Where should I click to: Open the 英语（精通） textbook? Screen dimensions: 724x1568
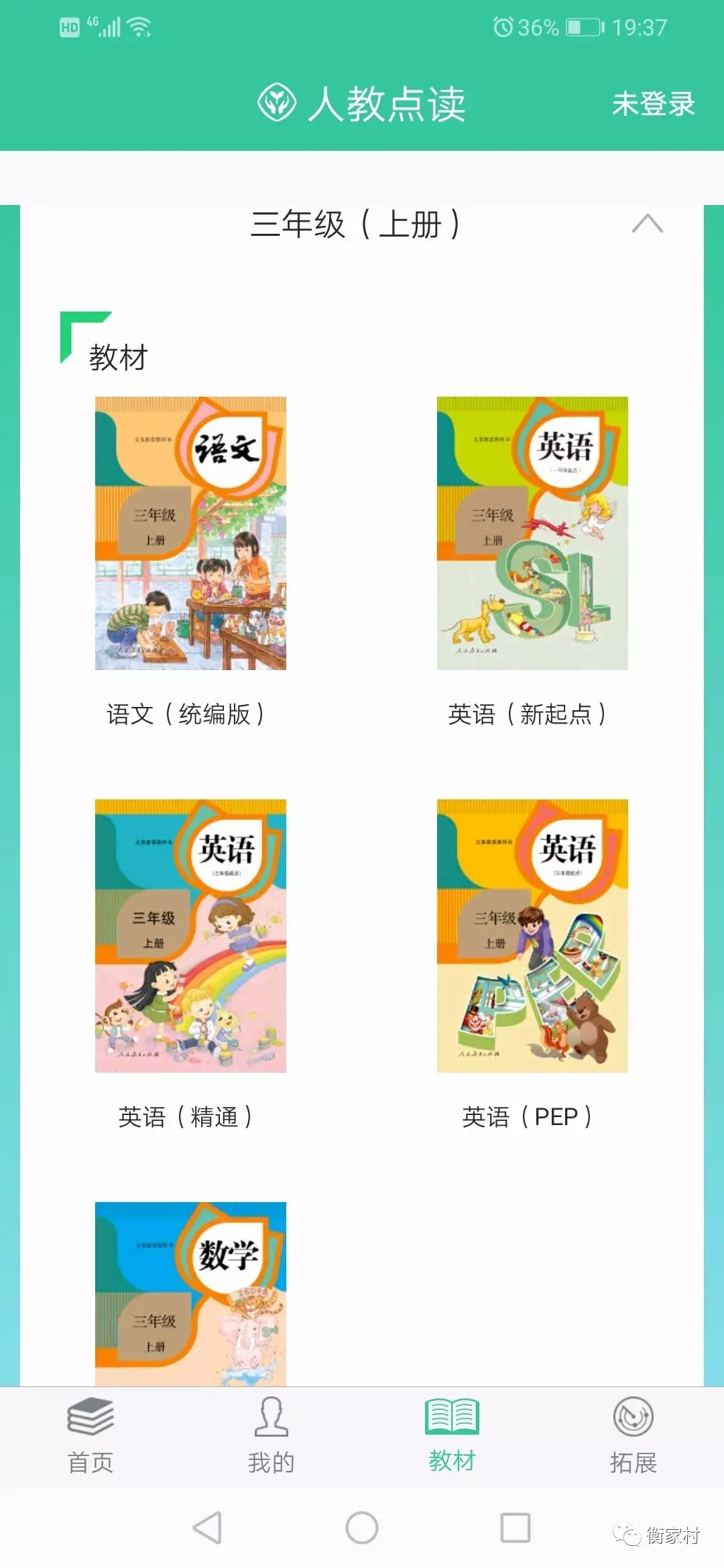click(x=190, y=935)
